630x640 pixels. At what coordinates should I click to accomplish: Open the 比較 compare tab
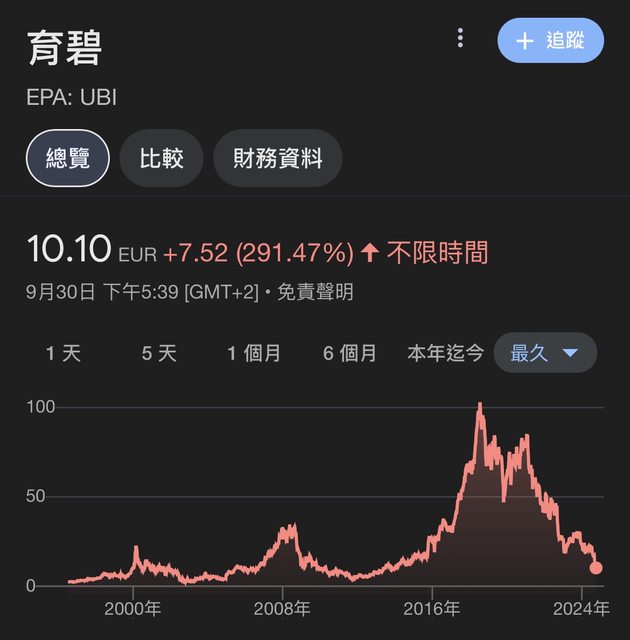point(161,158)
